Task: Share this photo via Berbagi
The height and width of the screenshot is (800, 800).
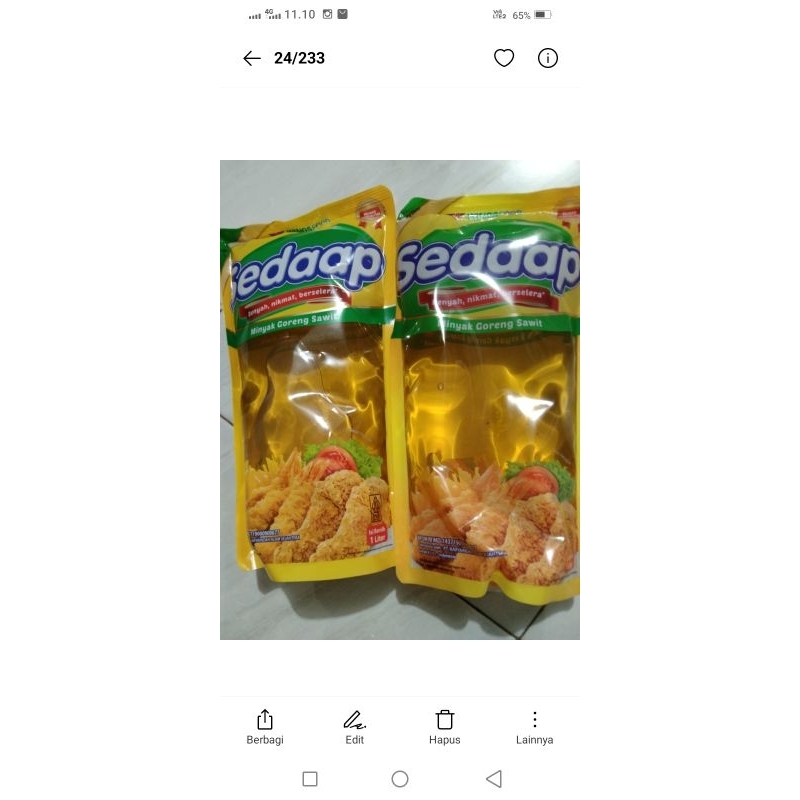Action: 265,726
